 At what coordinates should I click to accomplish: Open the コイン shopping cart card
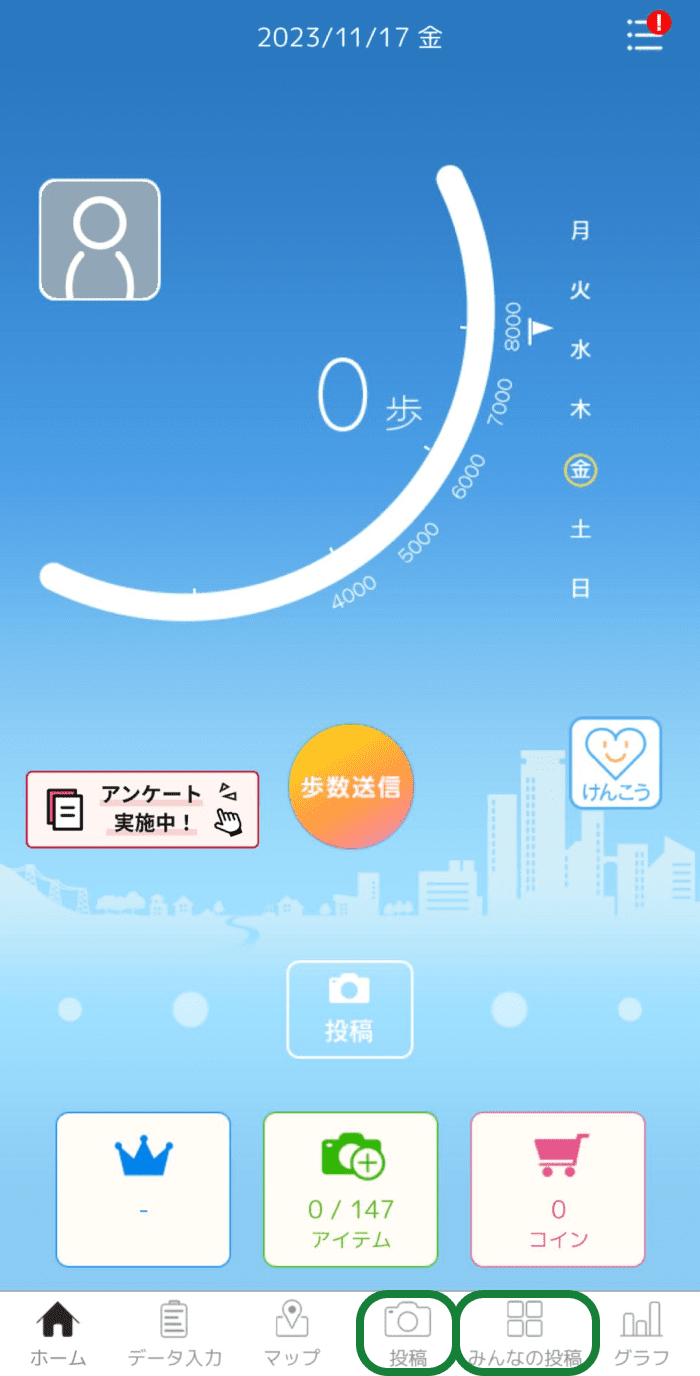558,1190
